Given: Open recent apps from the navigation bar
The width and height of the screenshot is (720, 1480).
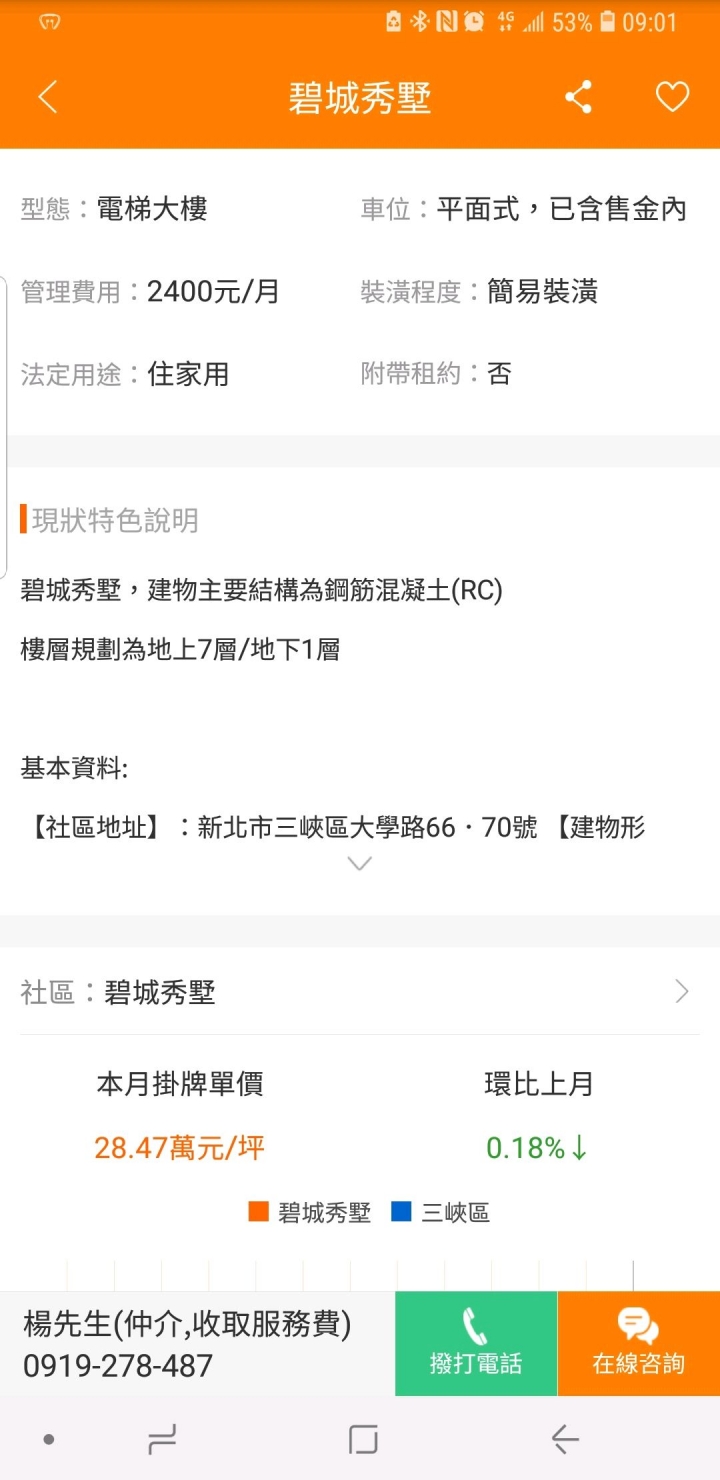Looking at the screenshot, I should tap(161, 1440).
